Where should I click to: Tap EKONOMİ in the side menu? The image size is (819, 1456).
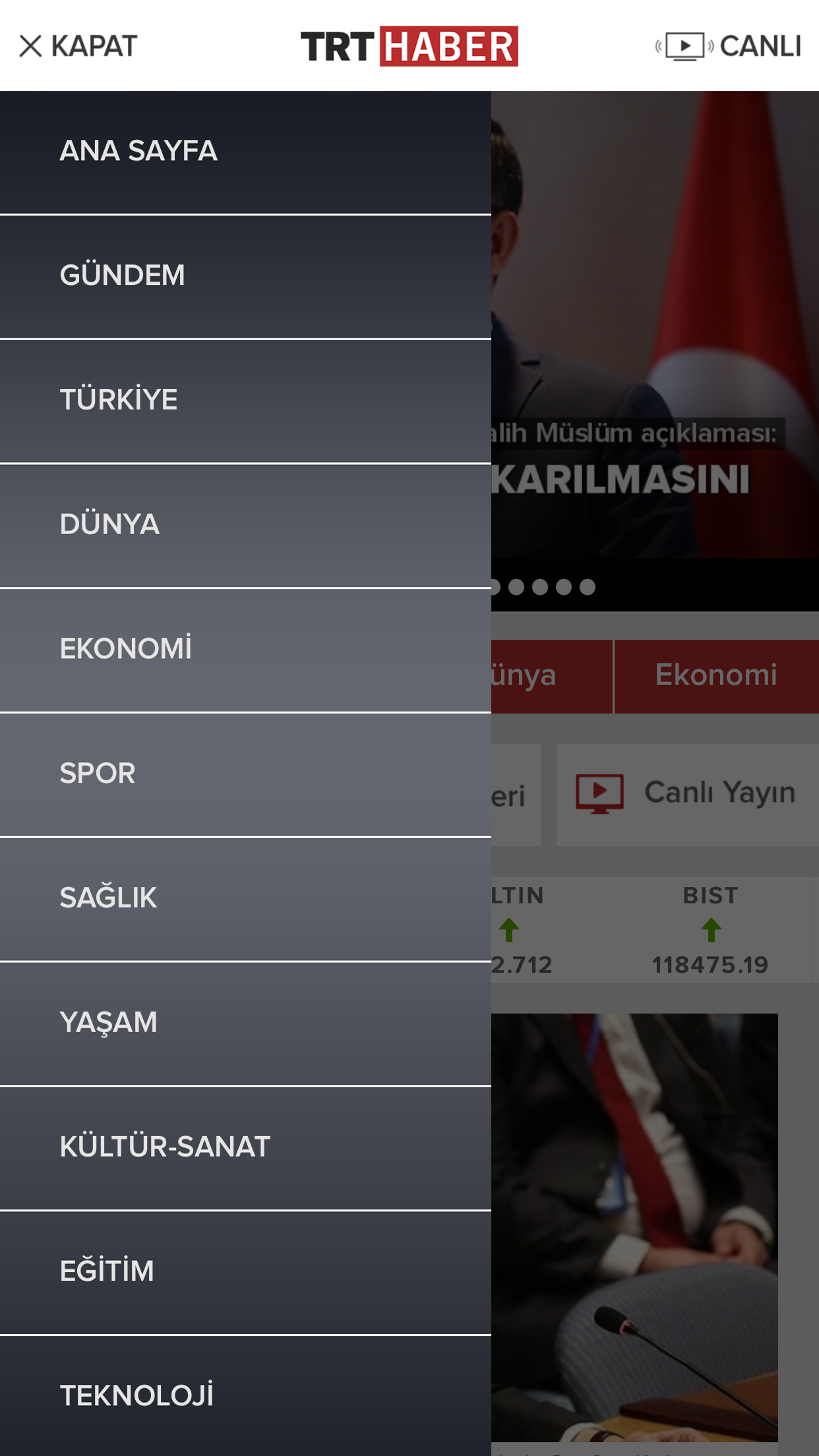pos(126,650)
